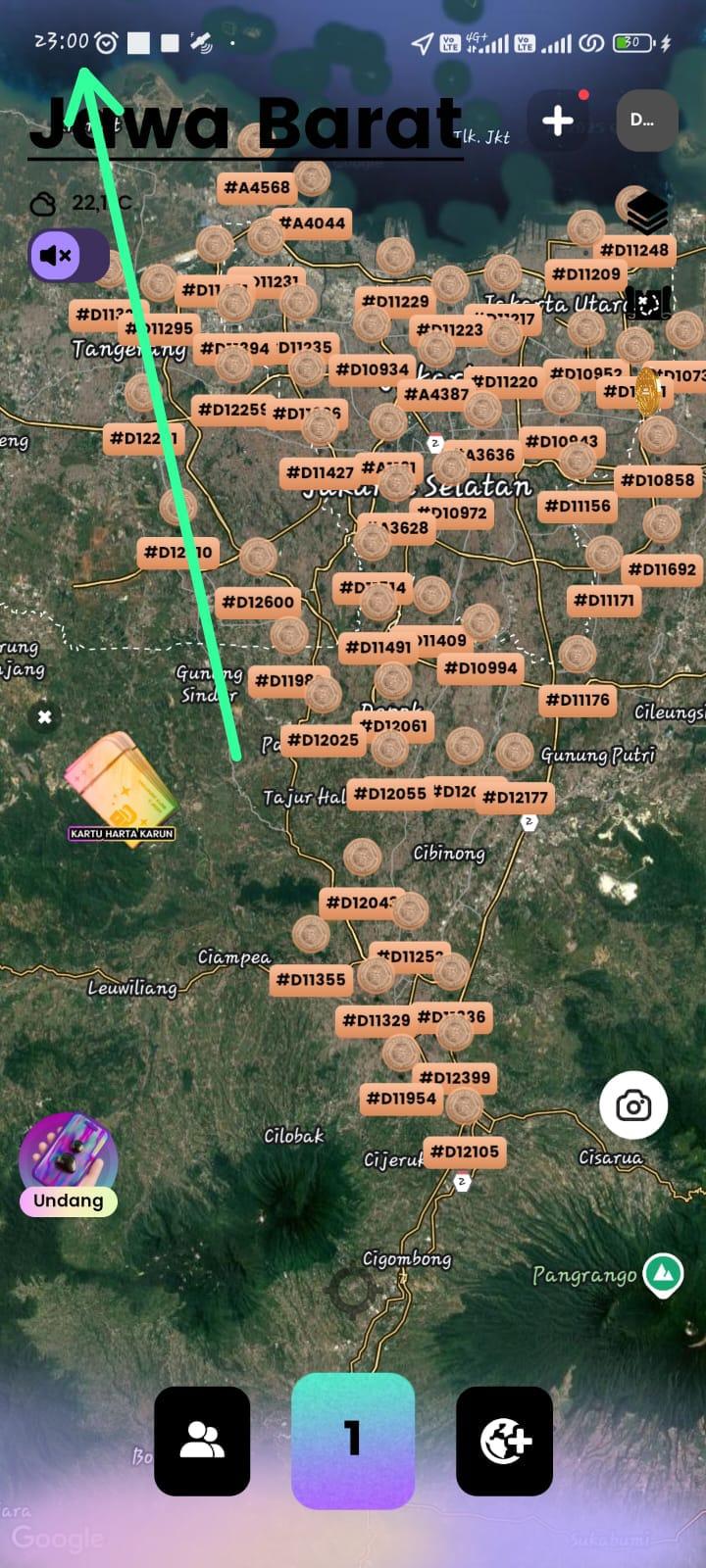Open the map layers selector

pos(647,210)
